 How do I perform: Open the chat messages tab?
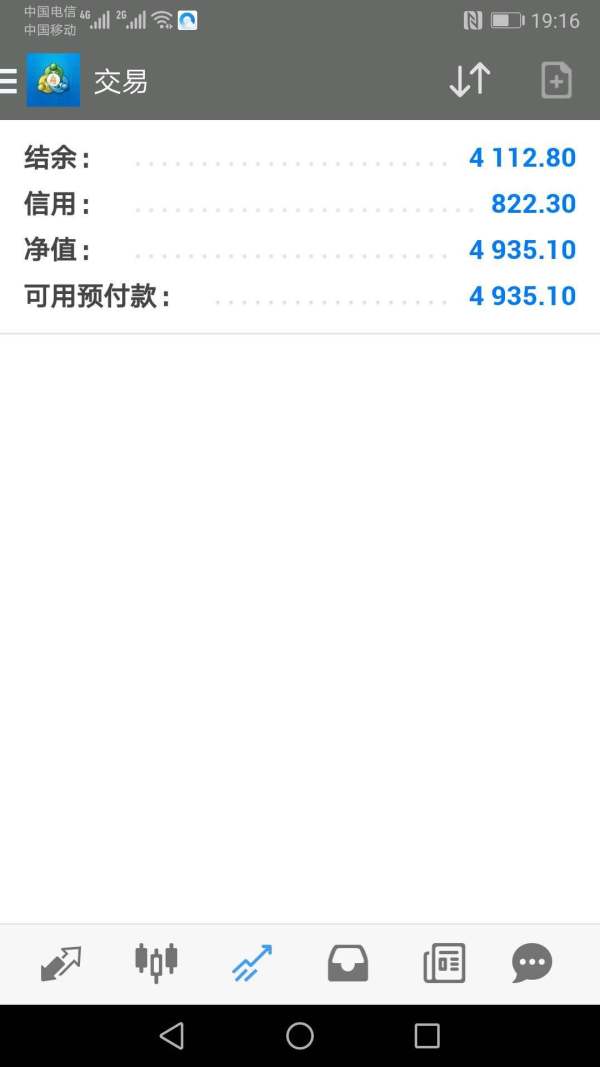click(532, 963)
